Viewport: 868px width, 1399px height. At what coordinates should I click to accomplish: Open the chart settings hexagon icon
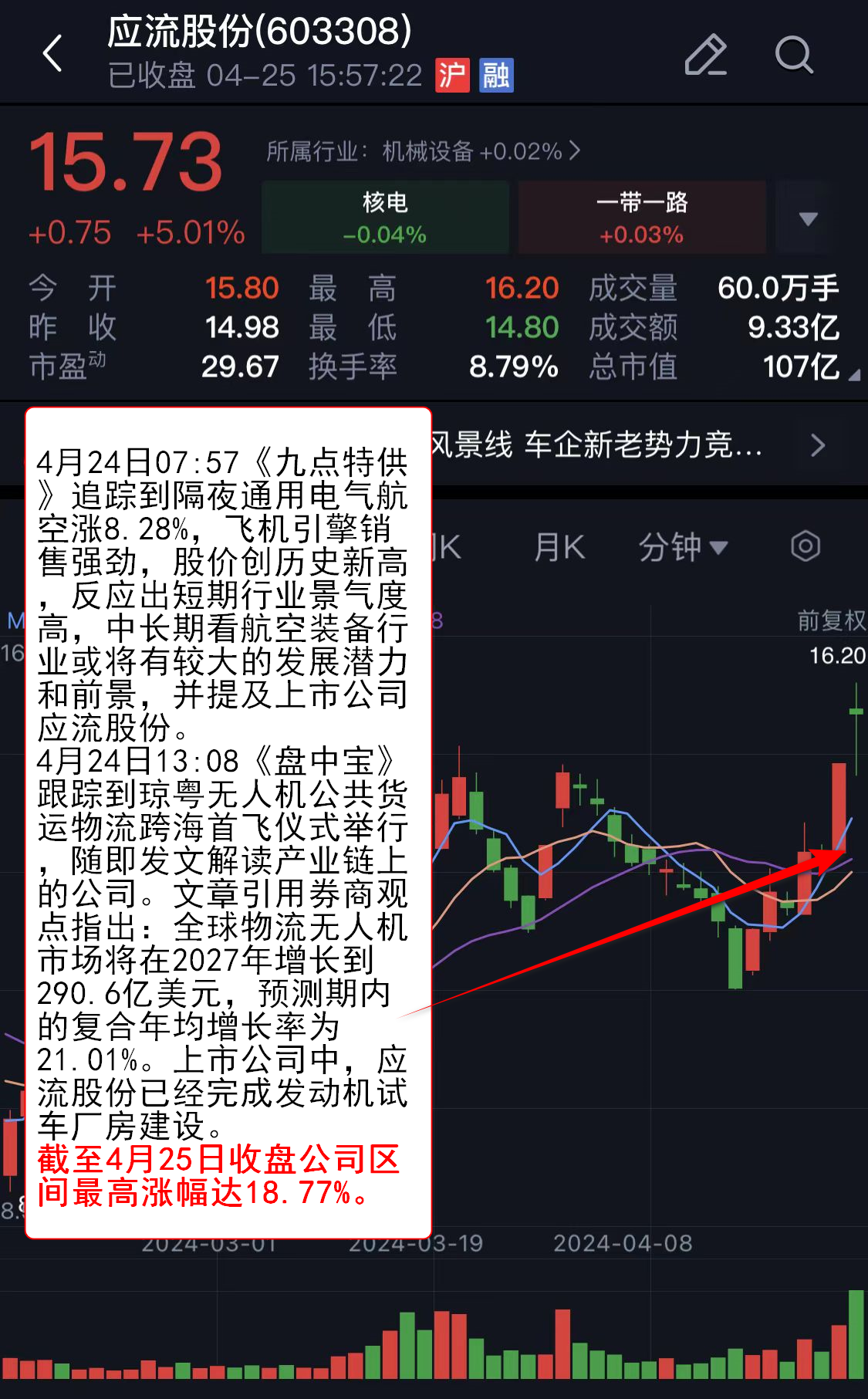(805, 546)
